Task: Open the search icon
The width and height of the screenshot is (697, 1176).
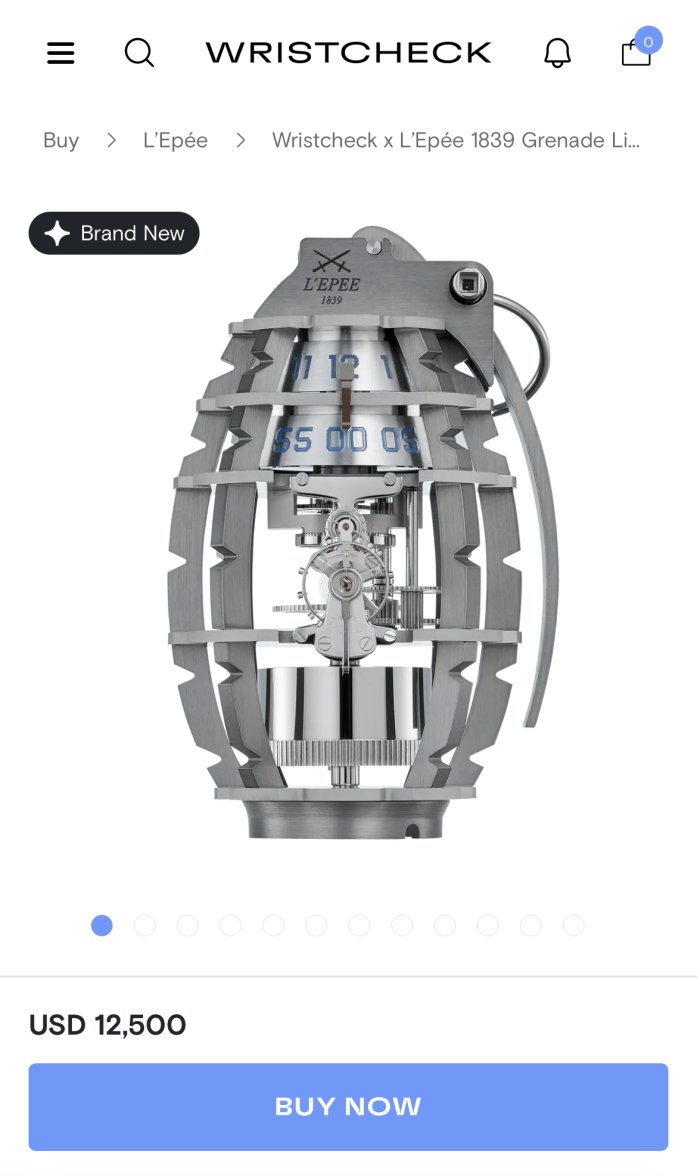Action: (139, 52)
